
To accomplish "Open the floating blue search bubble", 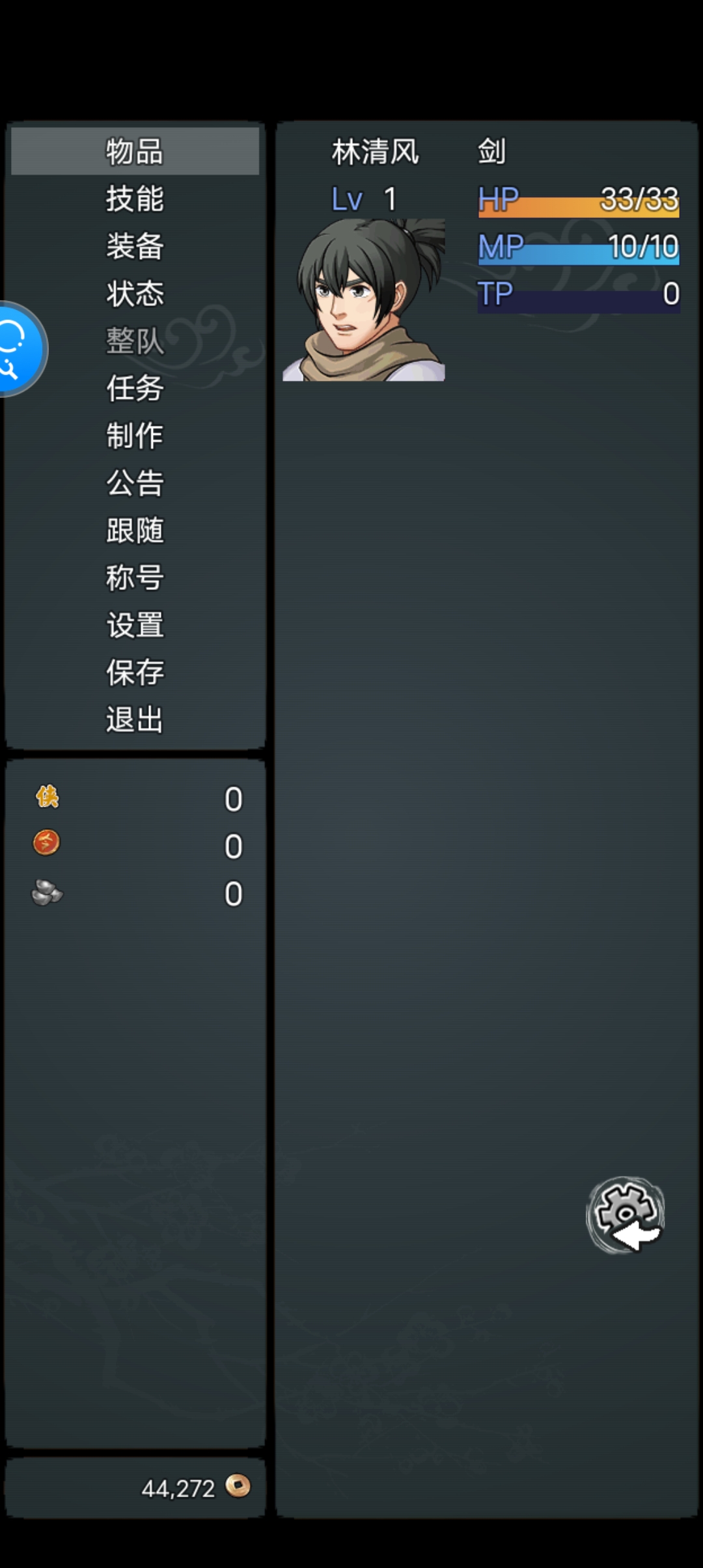I will 21,349.
